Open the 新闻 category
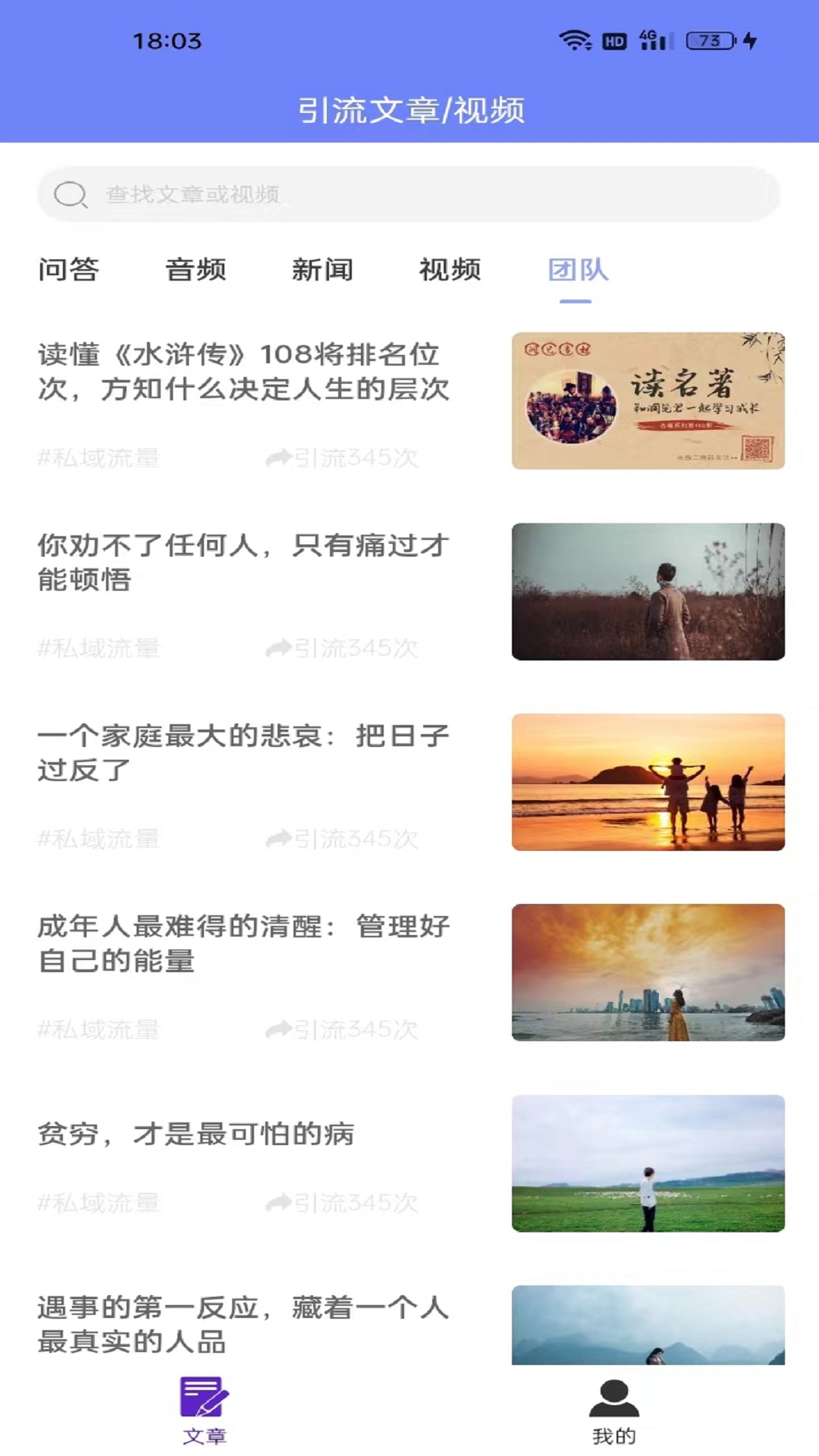819x1456 pixels. 324,271
